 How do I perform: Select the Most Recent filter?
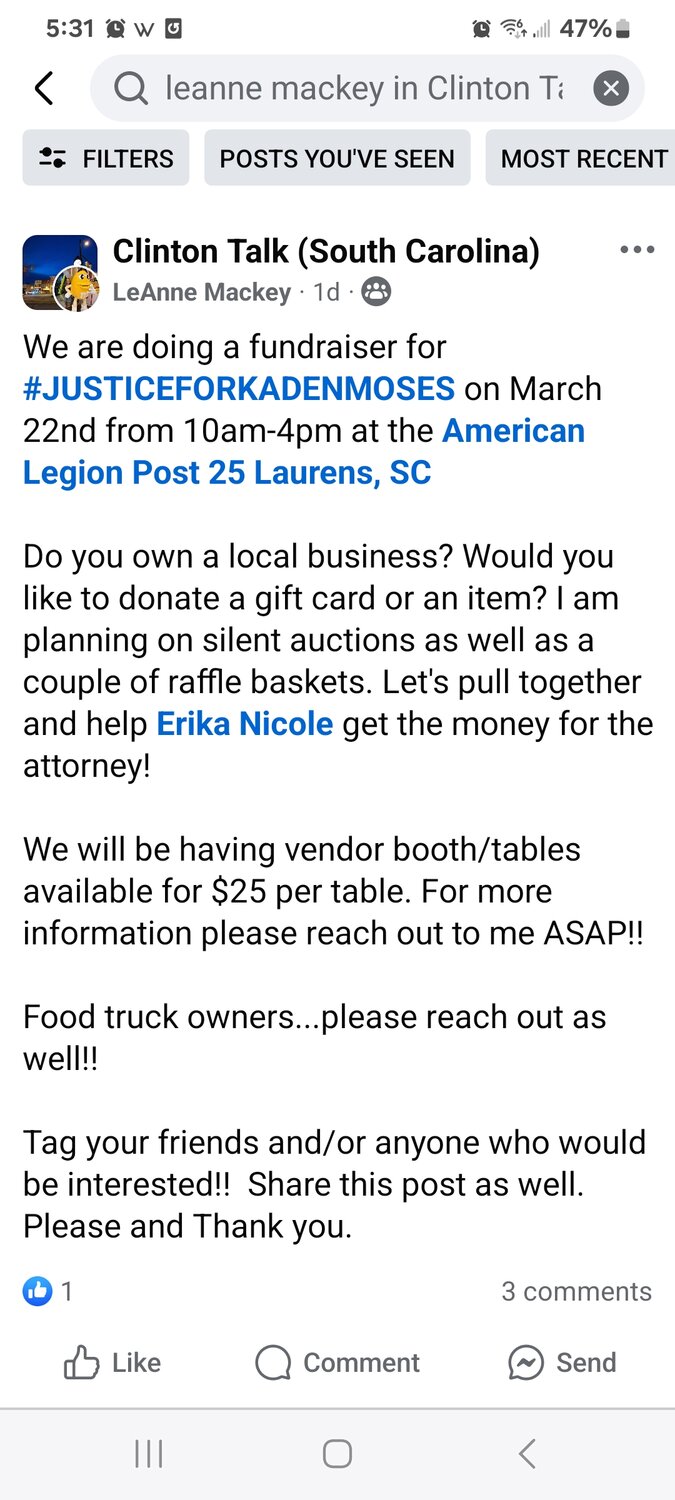583,158
